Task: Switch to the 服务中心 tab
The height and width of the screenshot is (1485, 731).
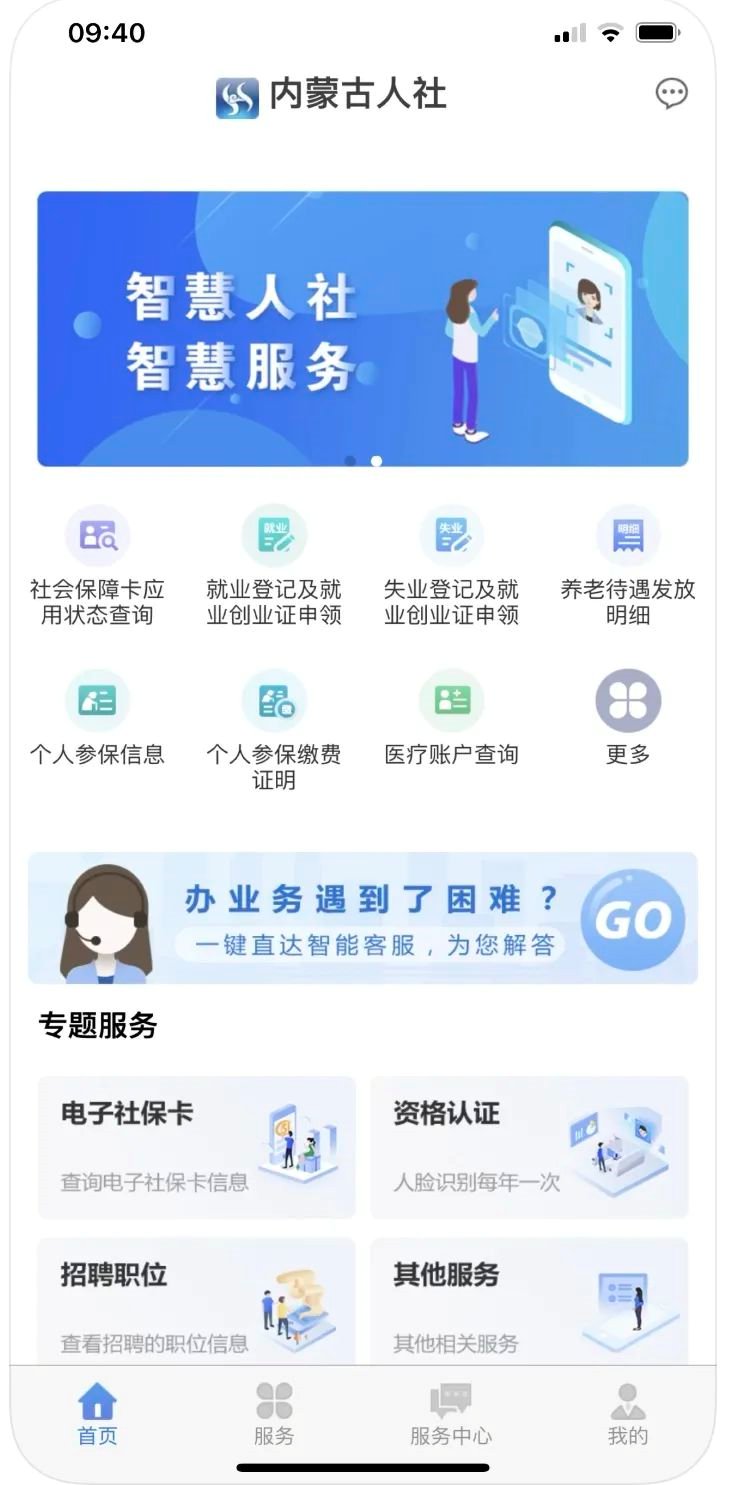Action: point(451,1415)
